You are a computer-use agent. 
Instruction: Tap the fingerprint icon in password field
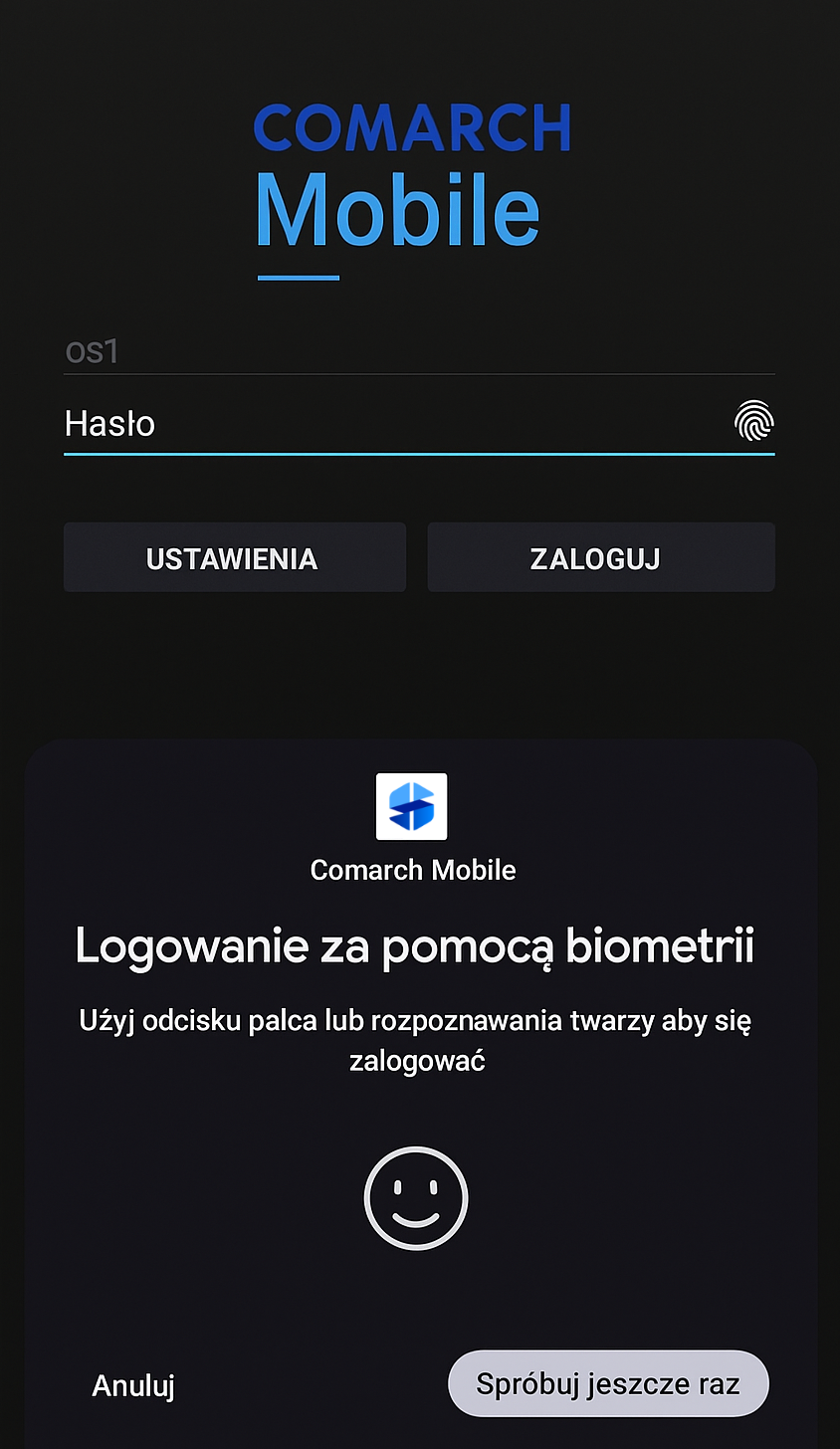pos(753,421)
